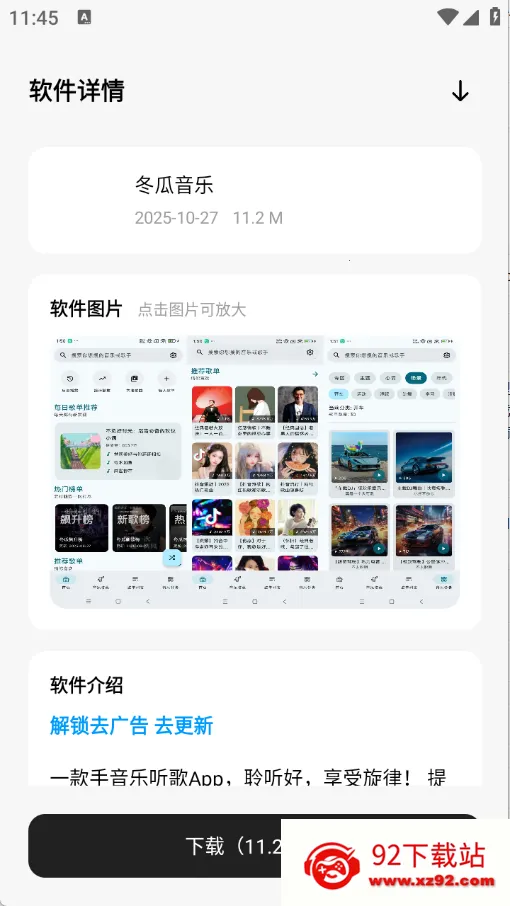The image size is (510, 906).
Task: Enlarge the middle screenshot showing 推荐歌单
Action: (x=255, y=471)
